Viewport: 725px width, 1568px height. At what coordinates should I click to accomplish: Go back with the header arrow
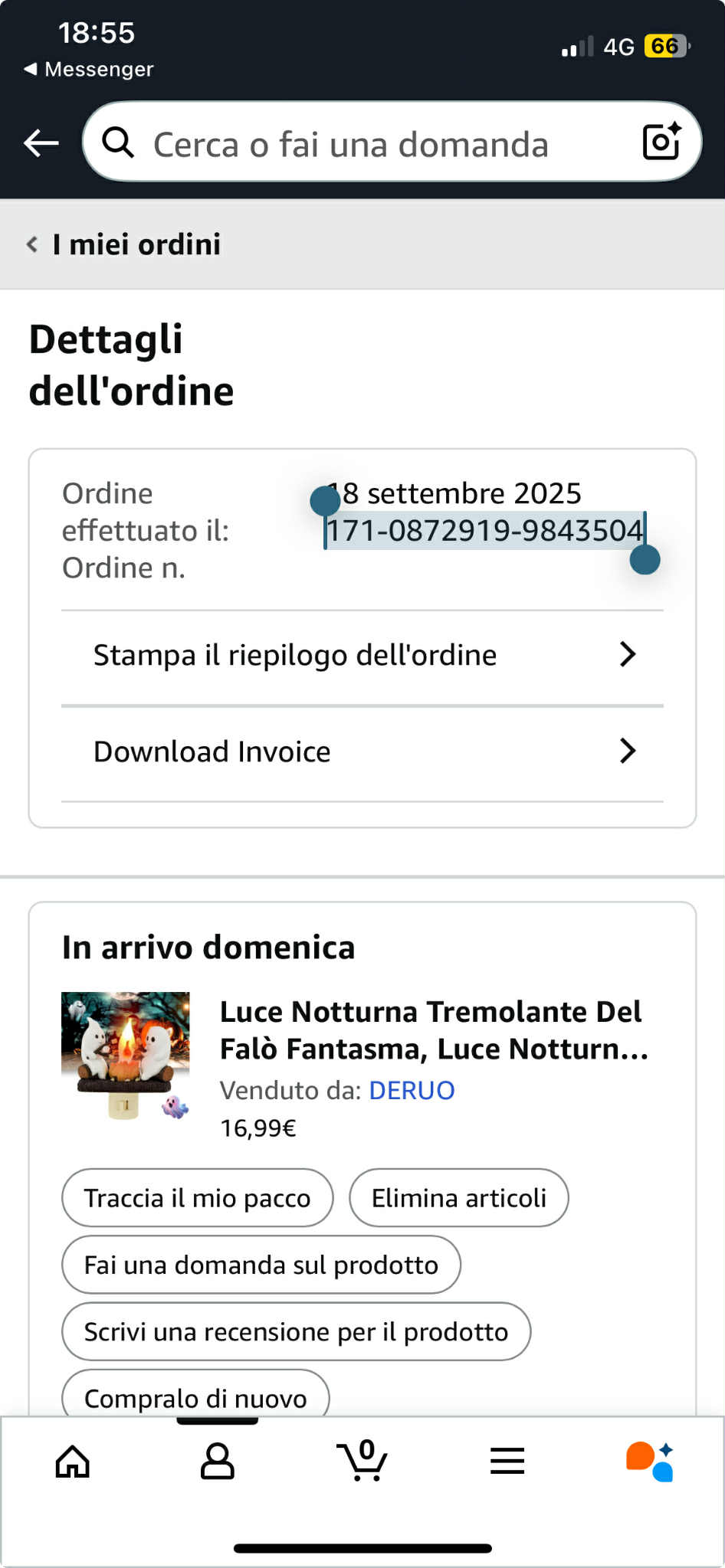[x=41, y=142]
